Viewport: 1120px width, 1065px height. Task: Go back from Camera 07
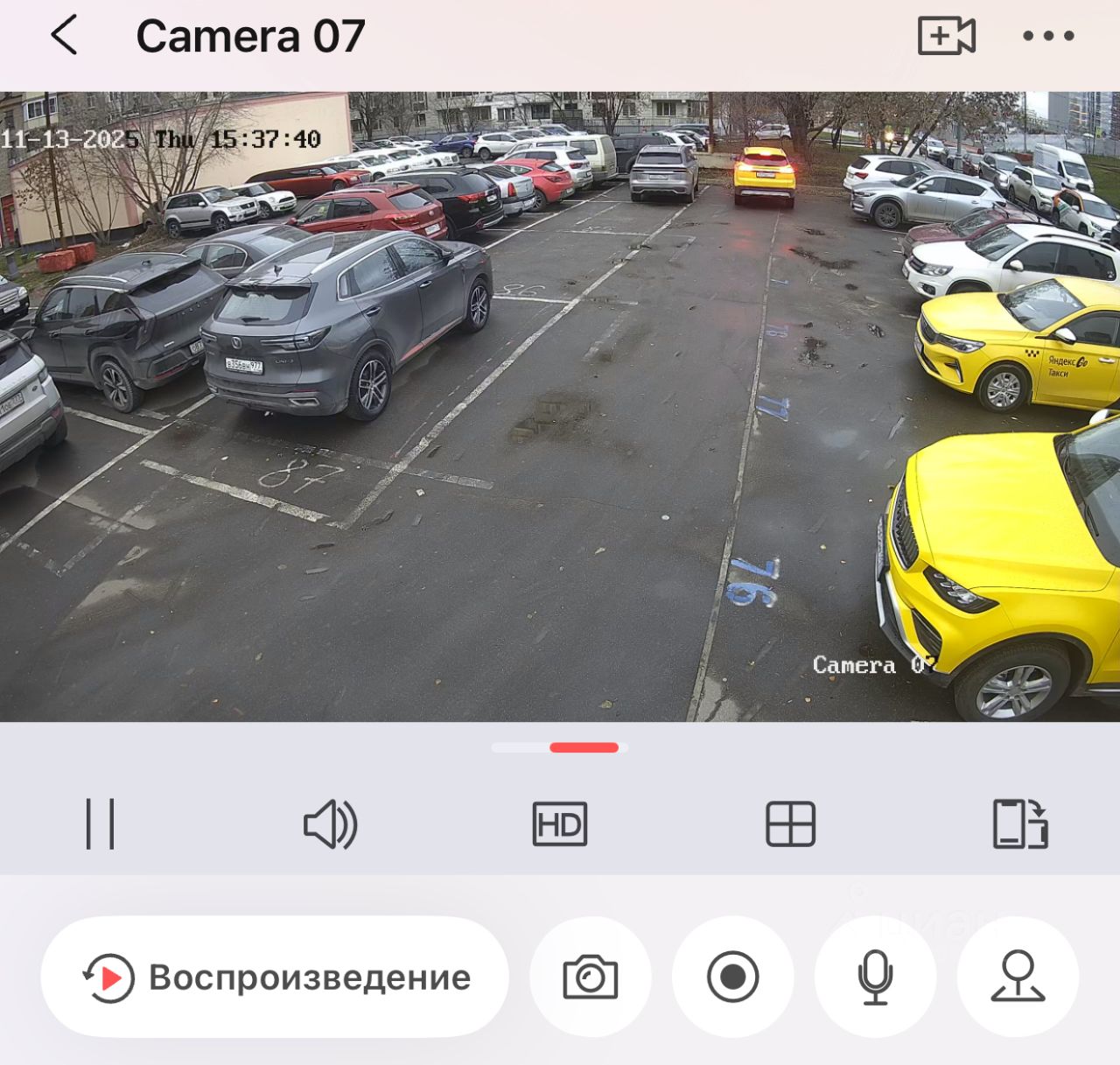click(64, 36)
